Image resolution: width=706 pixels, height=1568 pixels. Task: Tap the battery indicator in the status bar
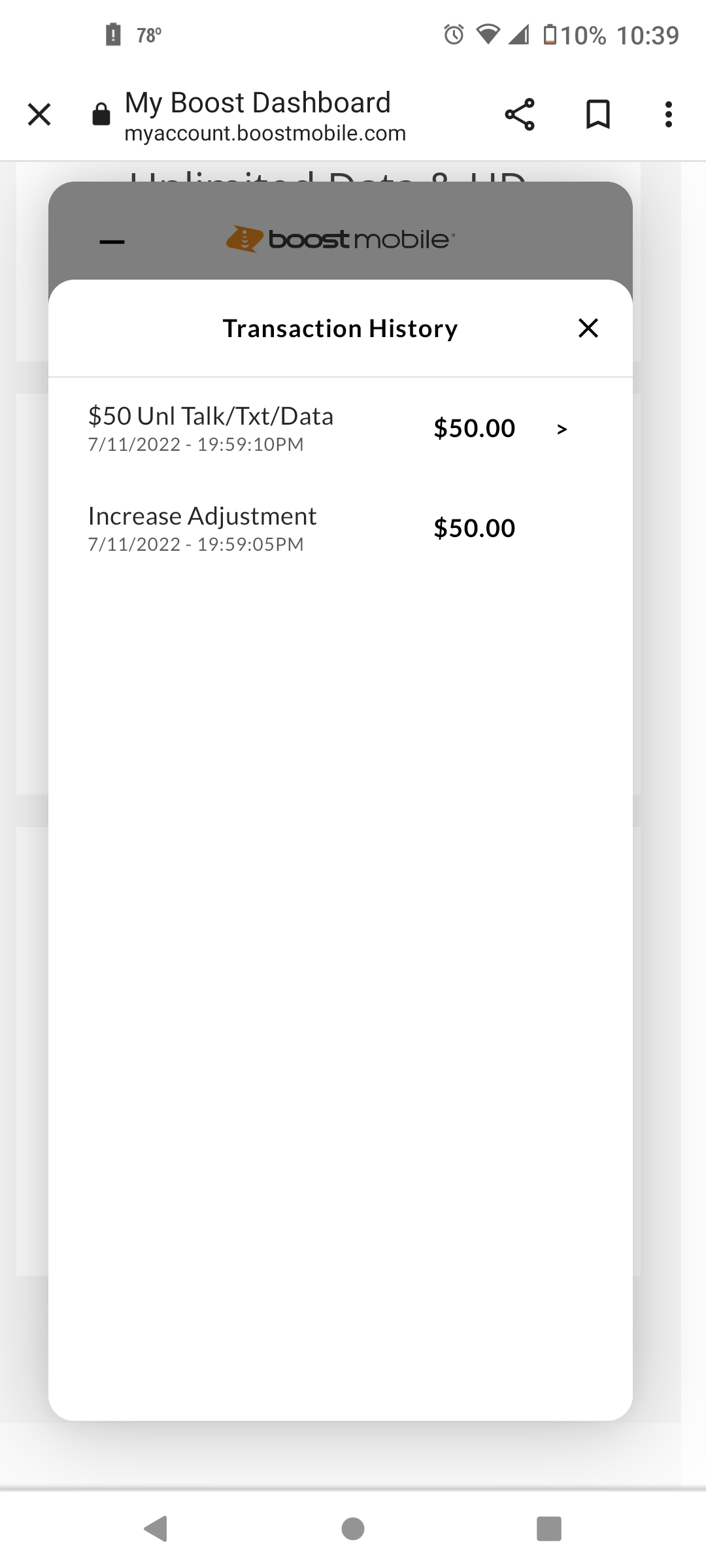(x=549, y=34)
